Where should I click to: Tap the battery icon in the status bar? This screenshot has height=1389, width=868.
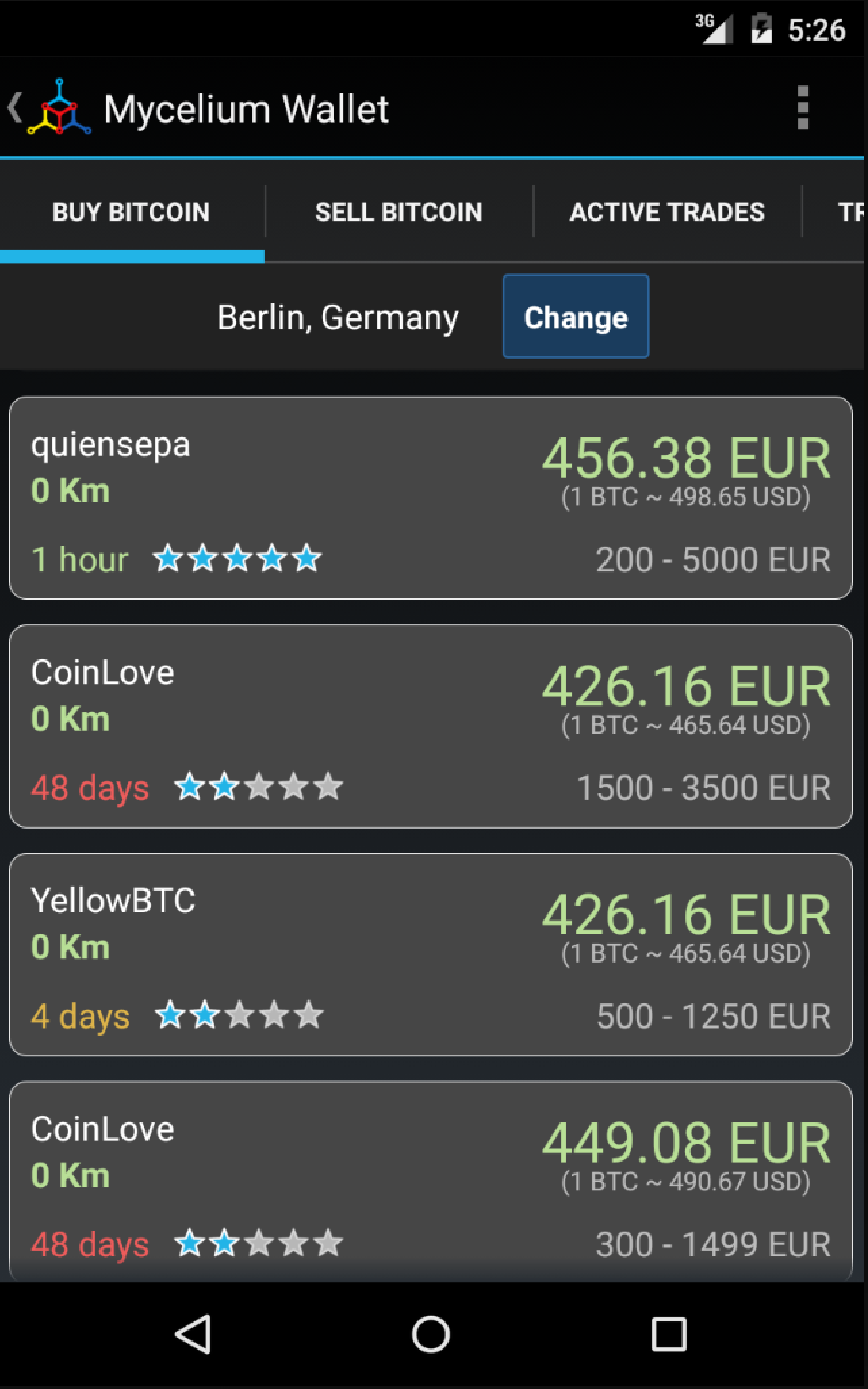pos(761,28)
